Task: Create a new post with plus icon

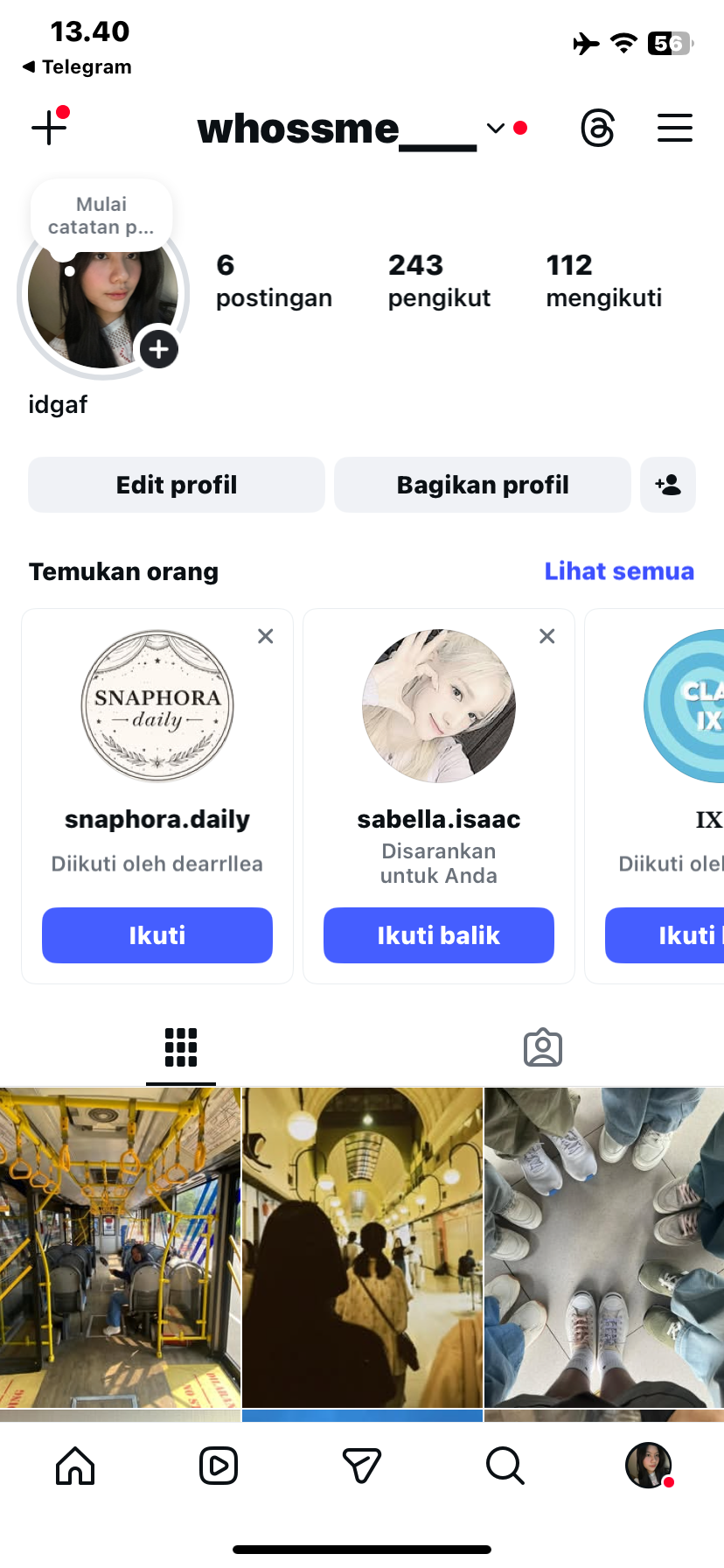Action: point(50,128)
